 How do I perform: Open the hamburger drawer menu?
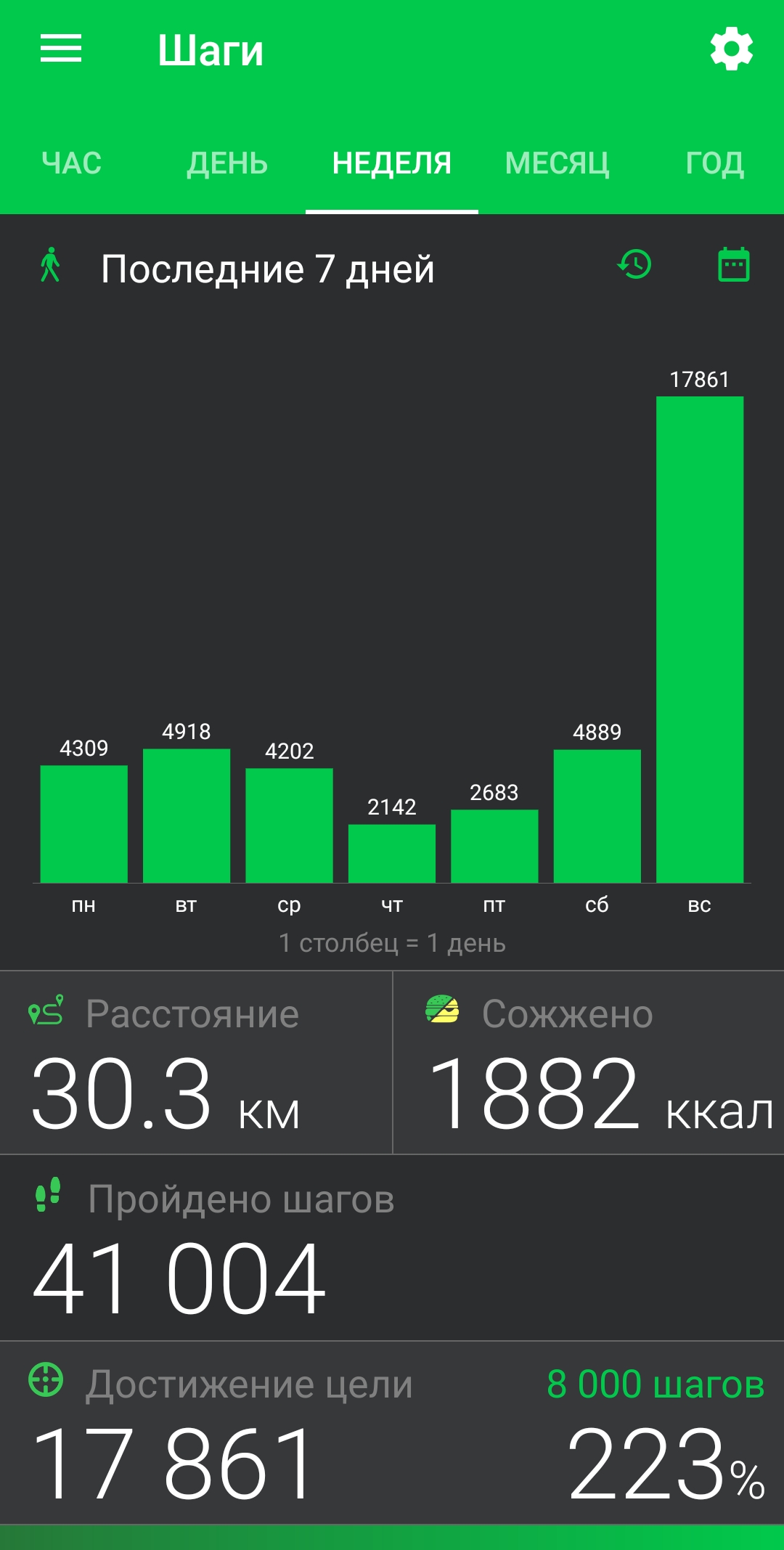[61, 49]
